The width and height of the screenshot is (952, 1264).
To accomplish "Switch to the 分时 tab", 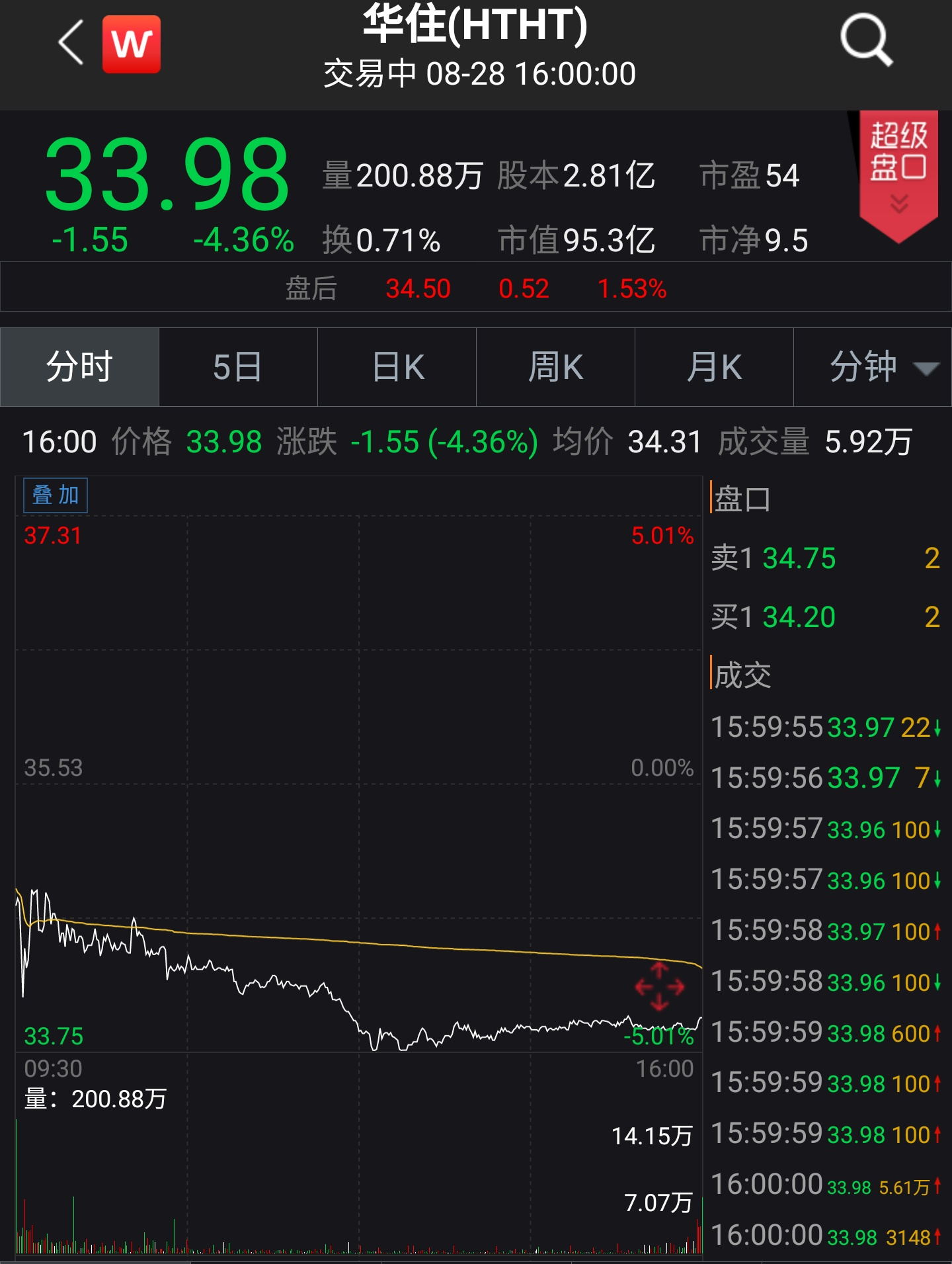I will tap(80, 367).
